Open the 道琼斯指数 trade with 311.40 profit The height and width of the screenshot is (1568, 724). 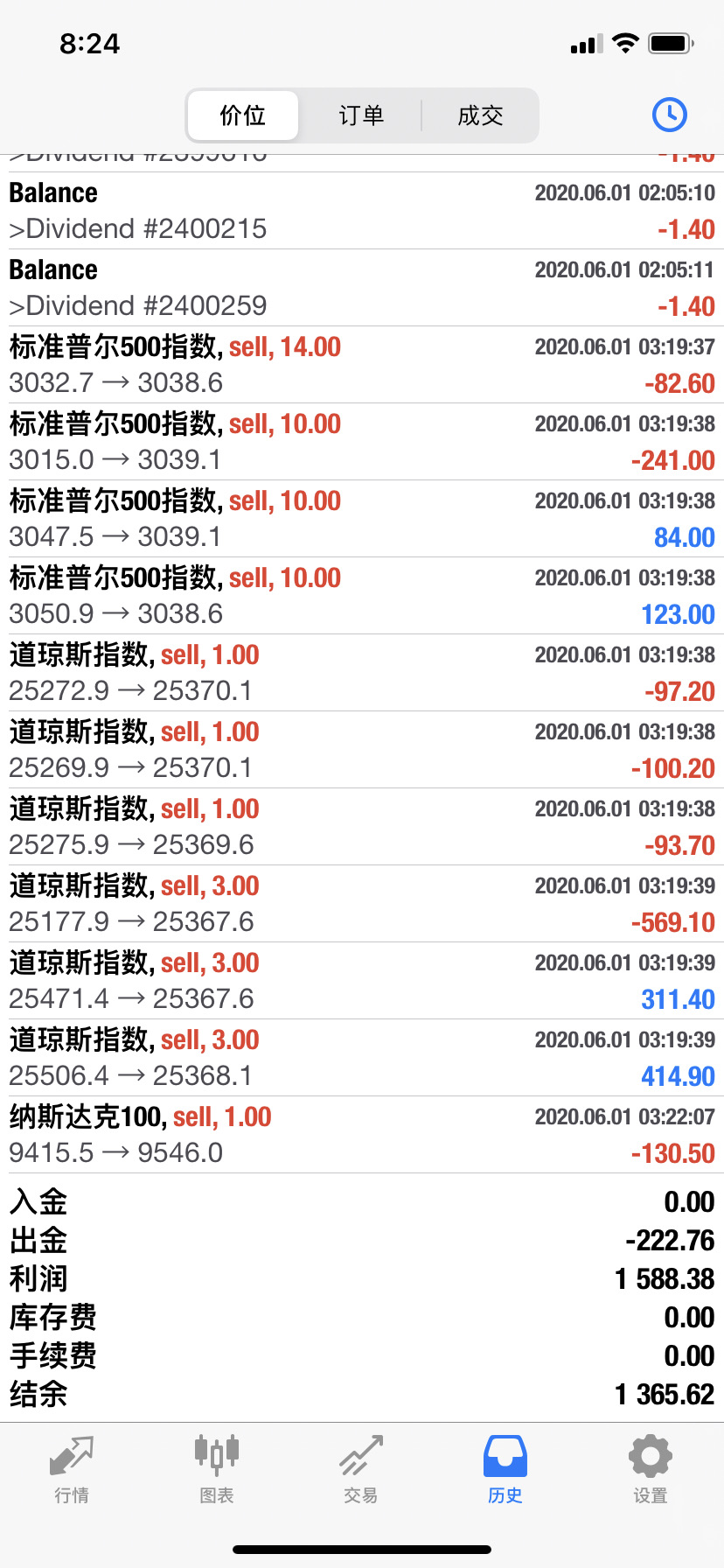click(362, 981)
